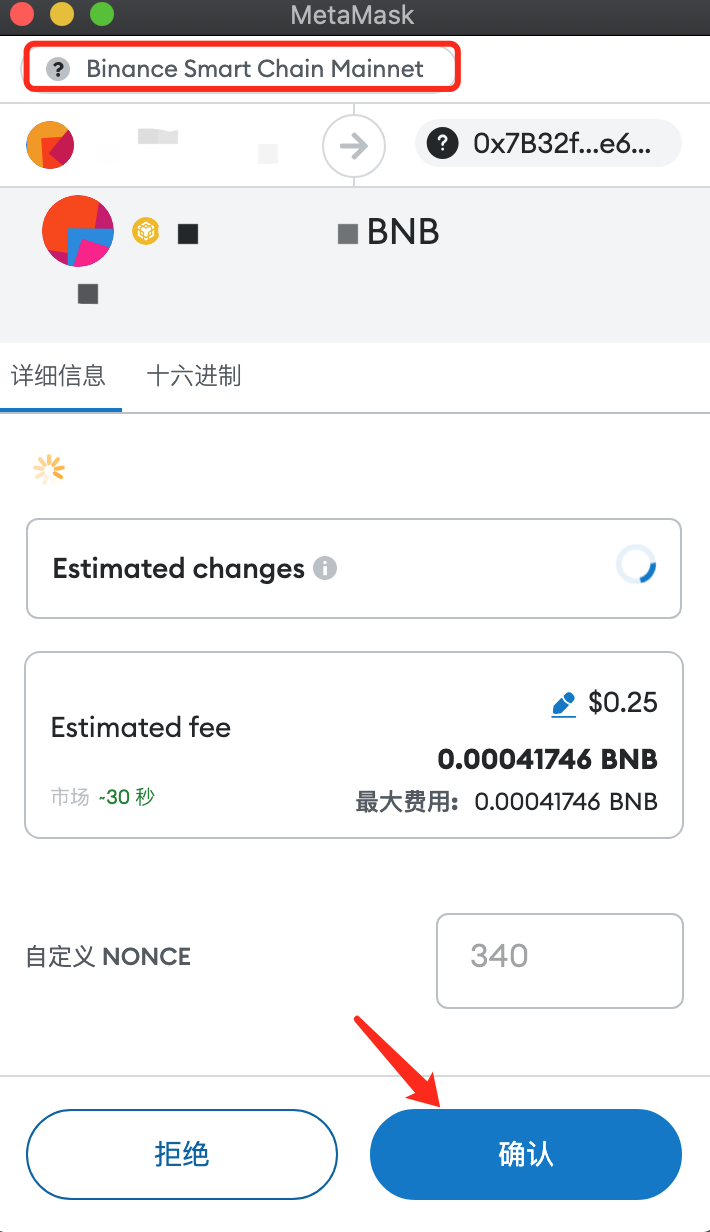Edit the estimated gas fee
The height and width of the screenshot is (1232, 710).
tap(564, 705)
